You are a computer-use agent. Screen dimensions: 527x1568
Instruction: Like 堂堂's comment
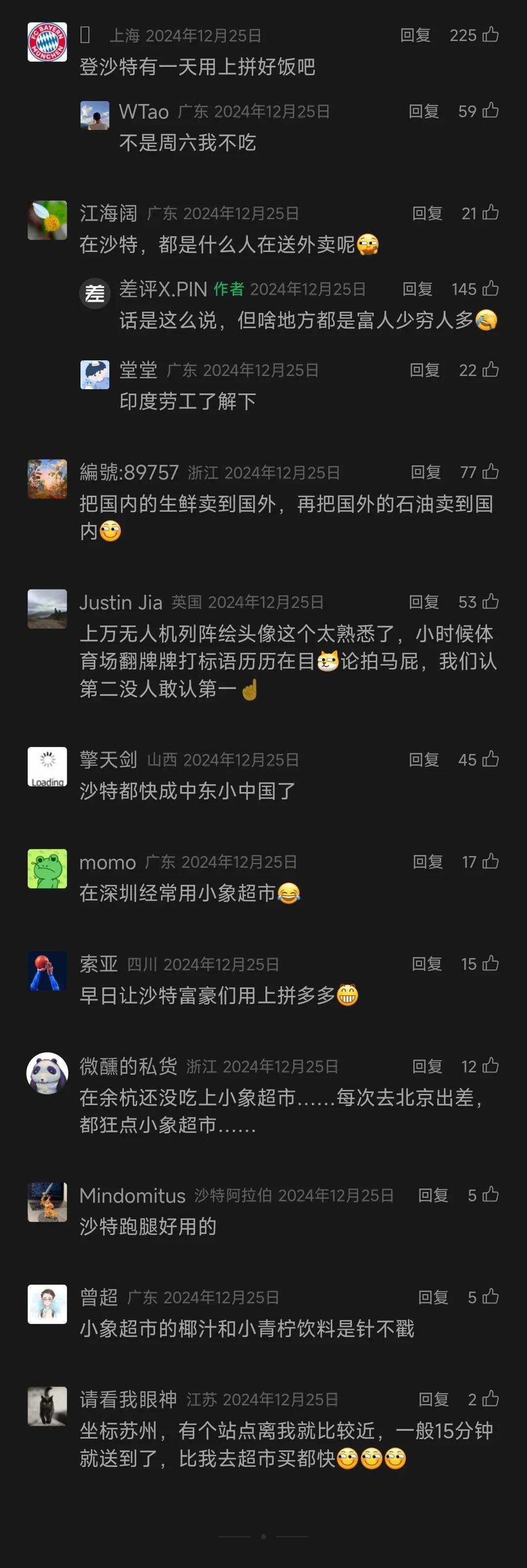[490, 370]
